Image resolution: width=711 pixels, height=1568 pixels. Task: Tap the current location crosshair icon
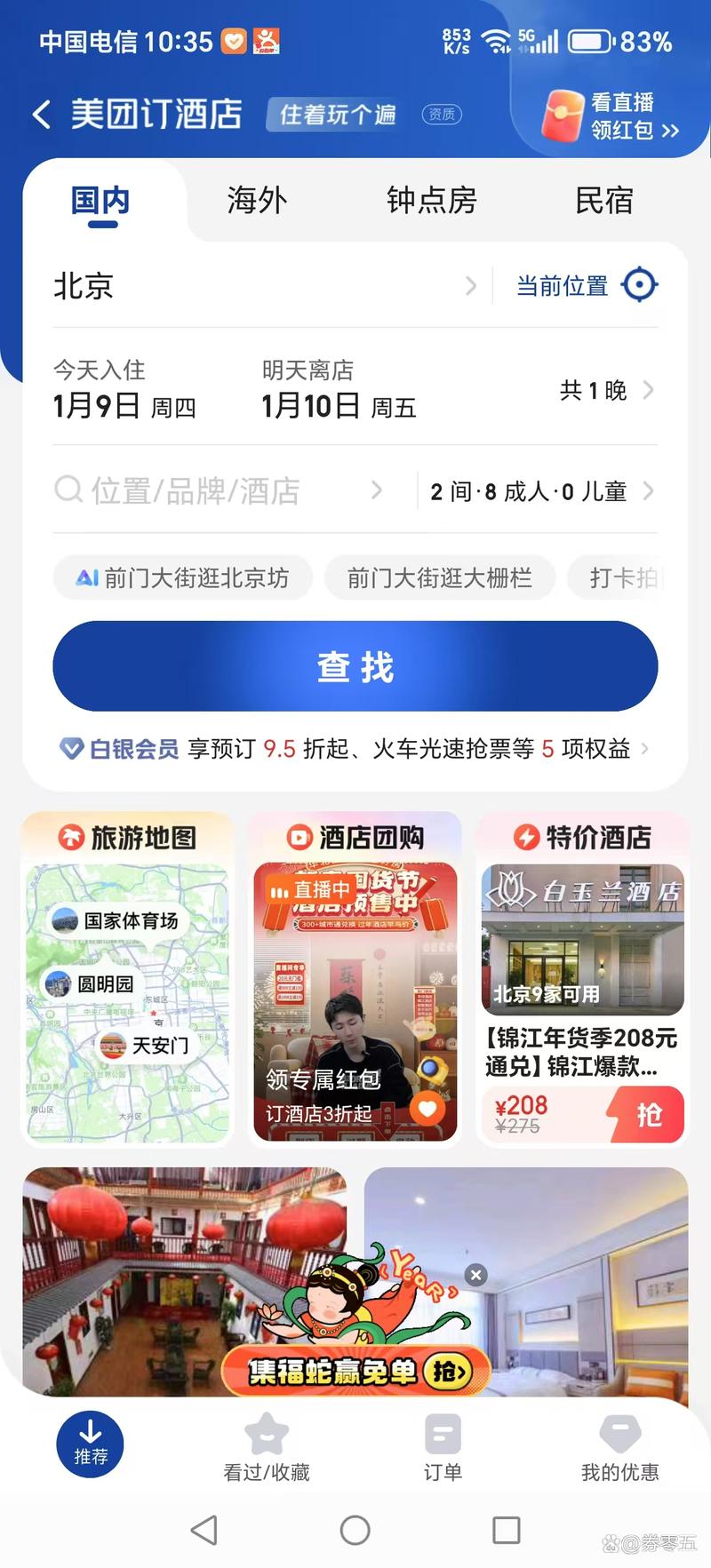pyautogui.click(x=639, y=285)
